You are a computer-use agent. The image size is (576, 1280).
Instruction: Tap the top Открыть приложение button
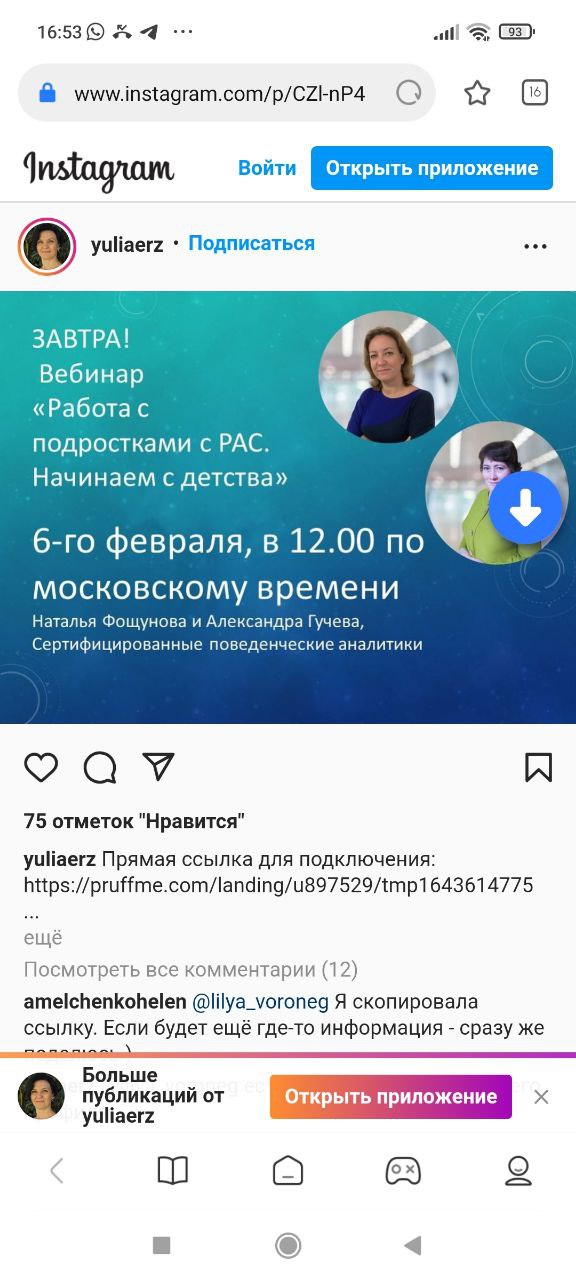432,168
